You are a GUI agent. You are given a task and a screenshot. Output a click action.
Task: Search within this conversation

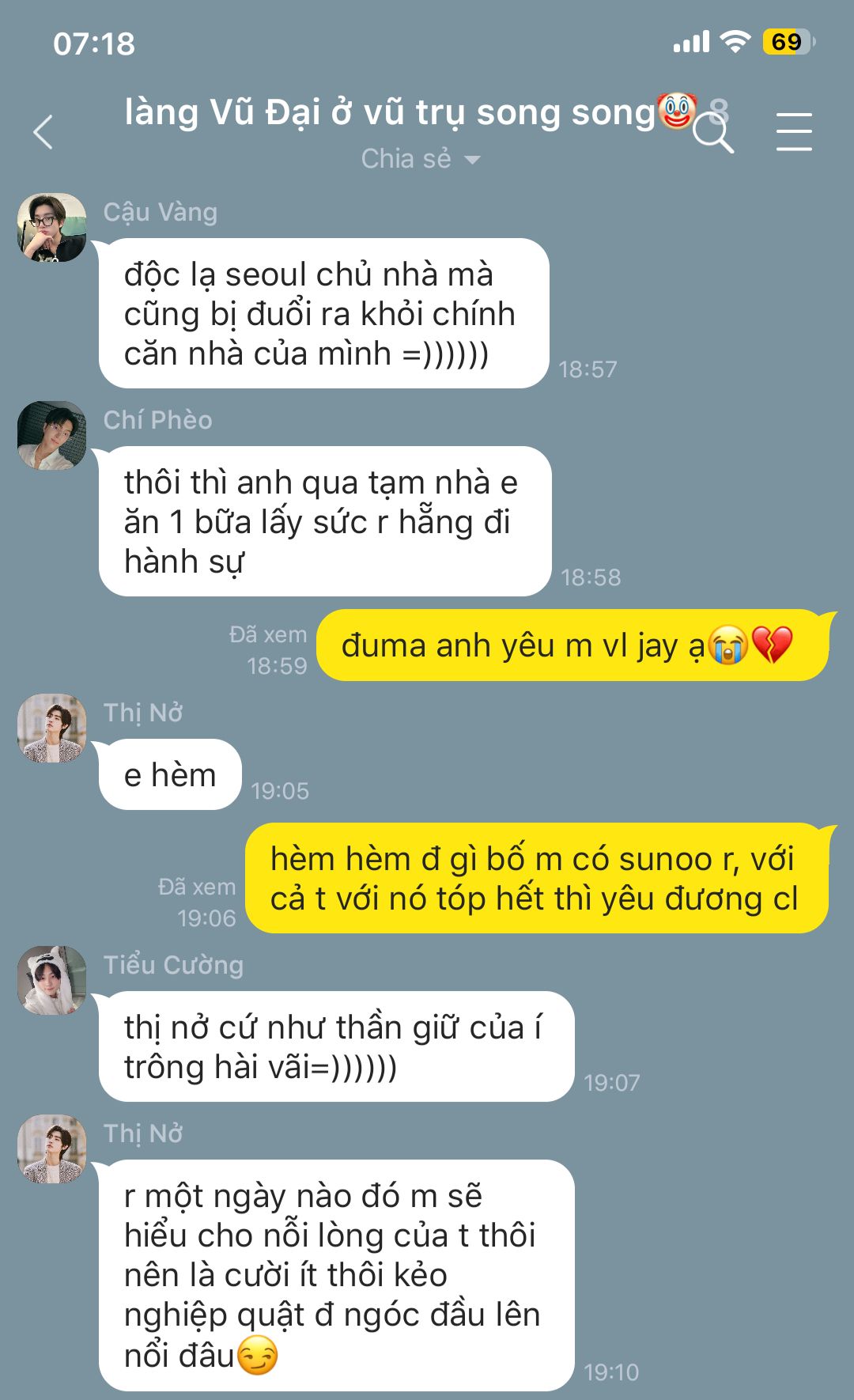coord(712,133)
